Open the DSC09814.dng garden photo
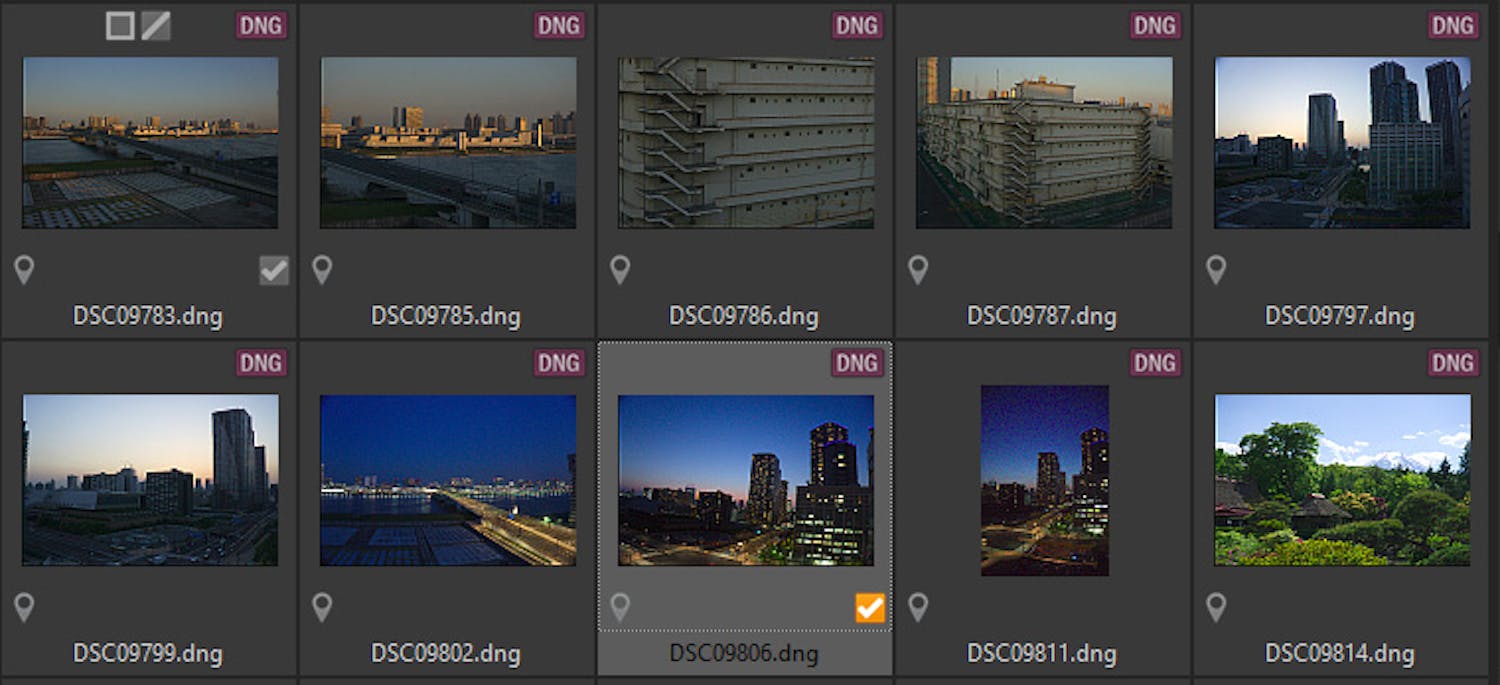 tap(1342, 480)
